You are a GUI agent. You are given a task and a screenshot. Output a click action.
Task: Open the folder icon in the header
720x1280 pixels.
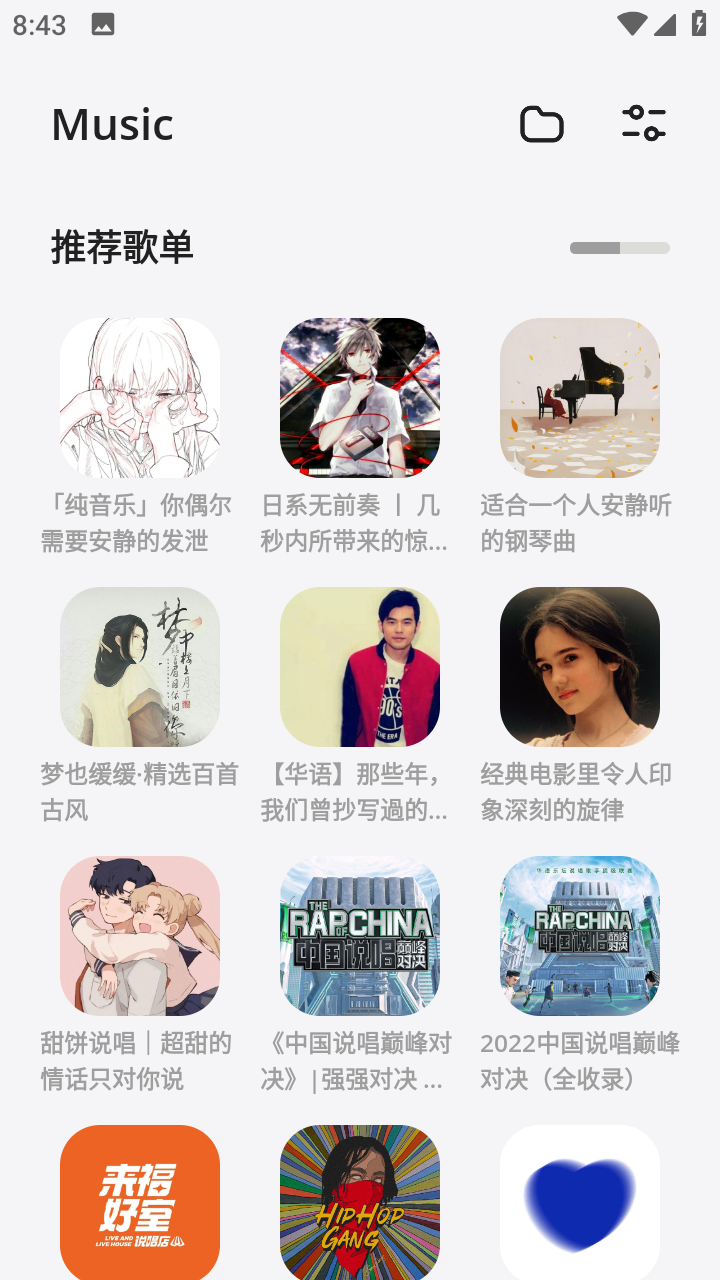point(542,124)
